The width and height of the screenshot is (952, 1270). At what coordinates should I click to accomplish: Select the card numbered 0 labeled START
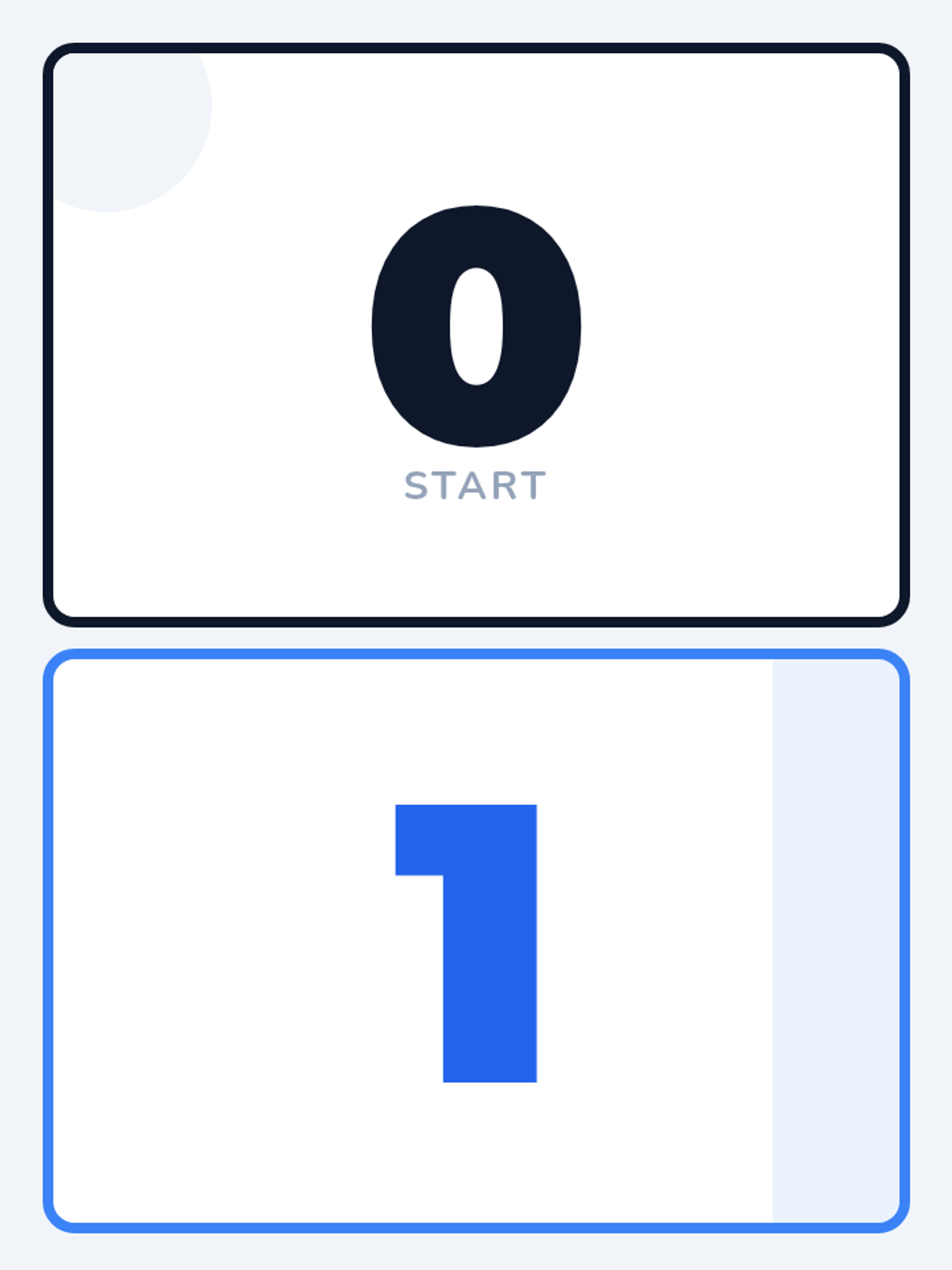(x=476, y=335)
